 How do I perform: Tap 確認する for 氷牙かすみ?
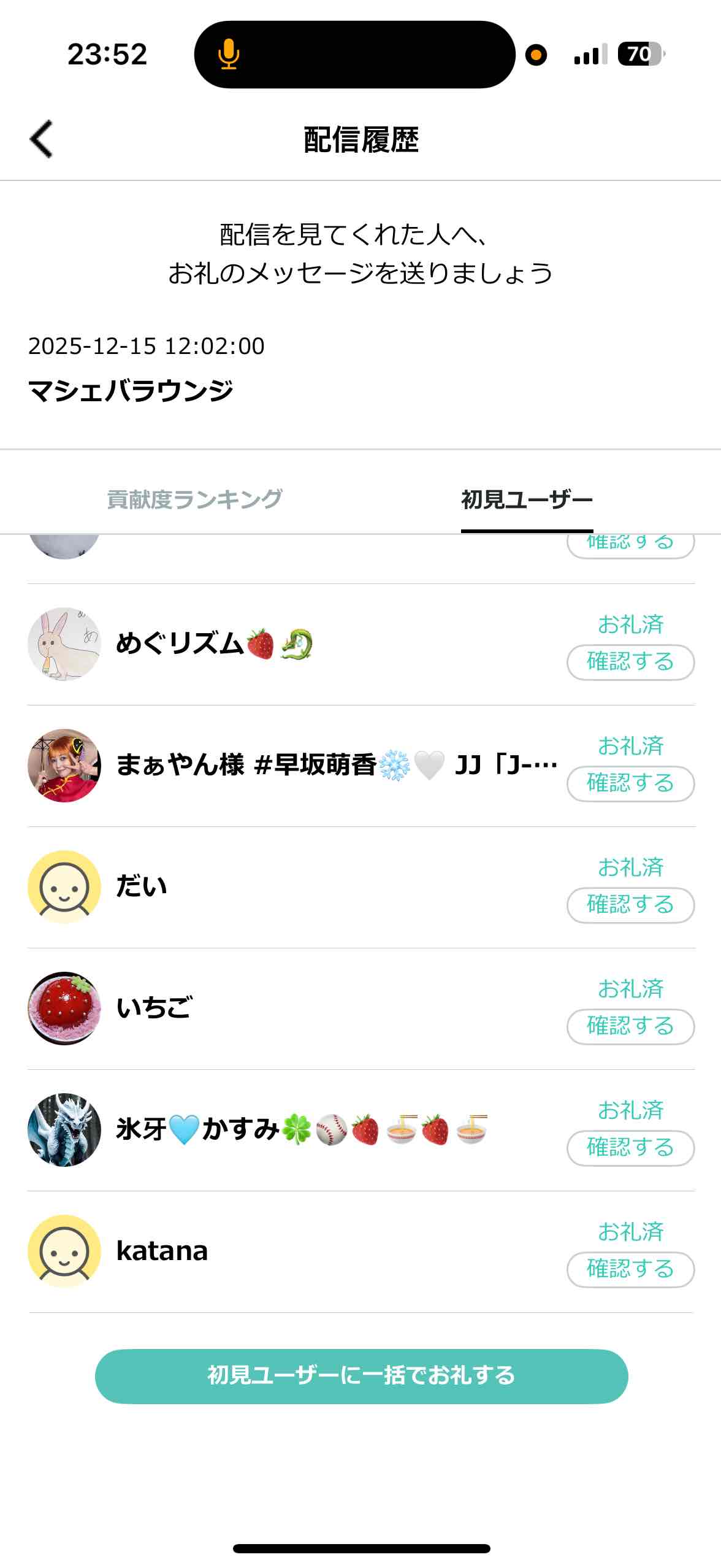(x=630, y=1148)
